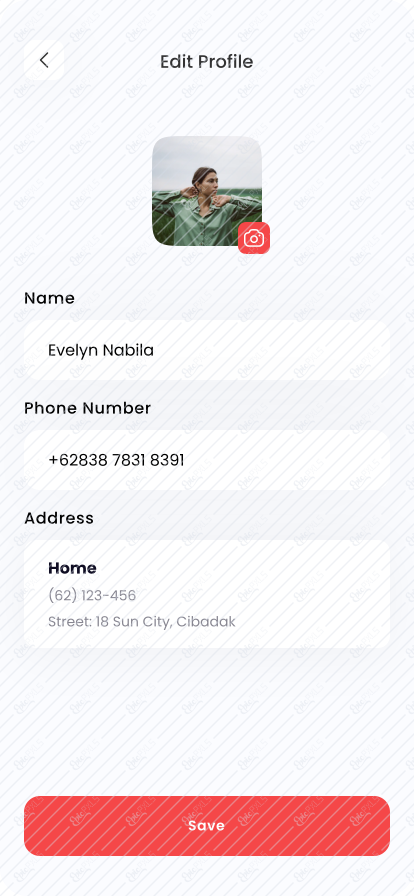Change profile photo via camera icon
Screen dimensions: 414x896
tap(254, 238)
